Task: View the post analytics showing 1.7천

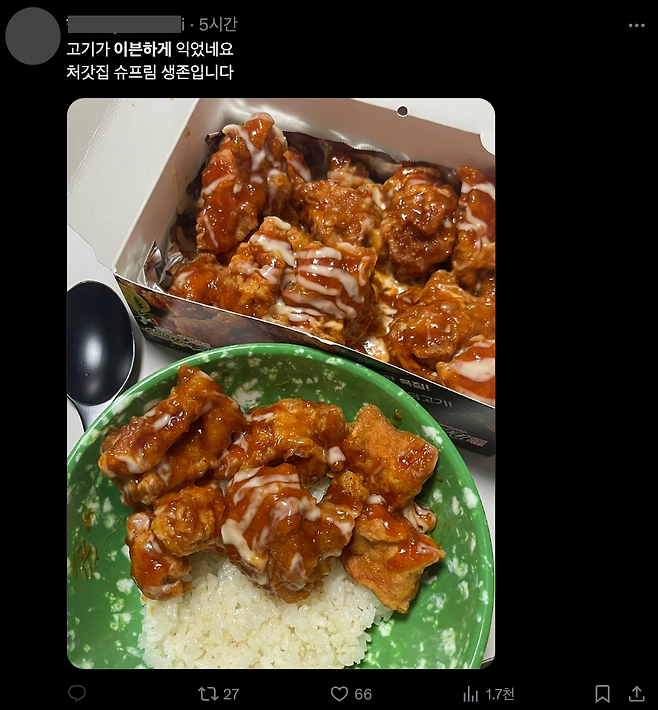Action: [471, 693]
